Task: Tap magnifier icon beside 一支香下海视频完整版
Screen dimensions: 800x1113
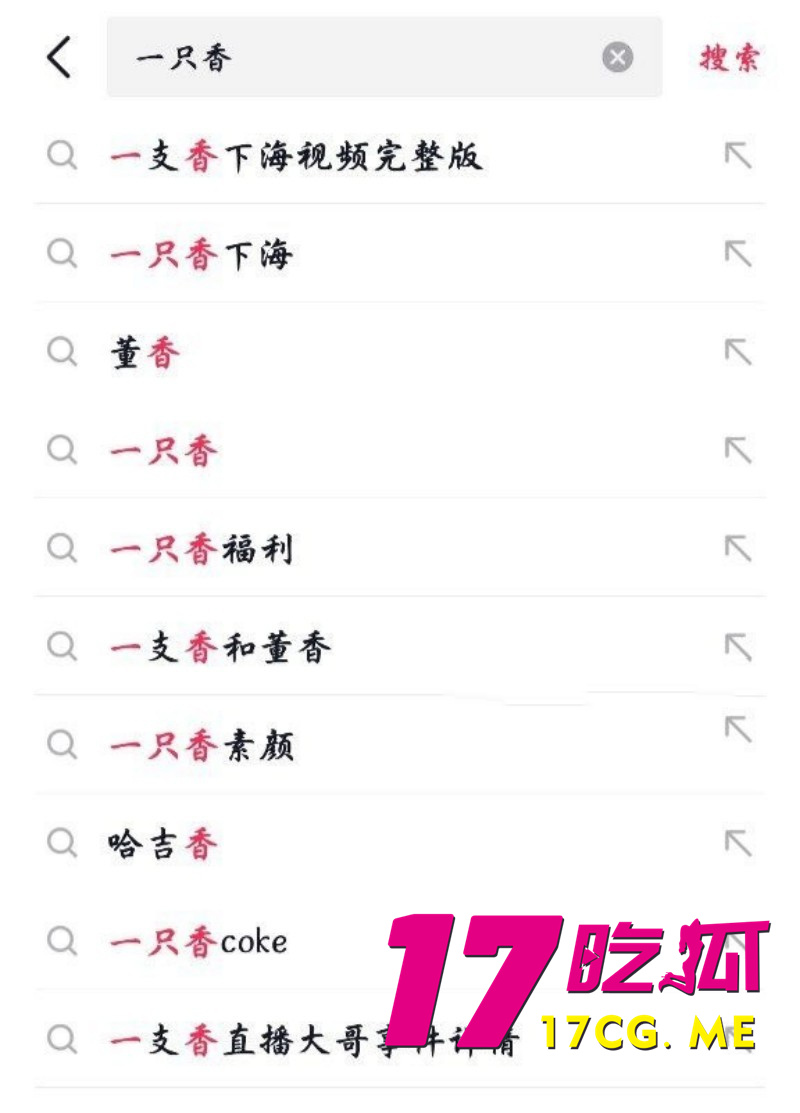Action: (62, 156)
